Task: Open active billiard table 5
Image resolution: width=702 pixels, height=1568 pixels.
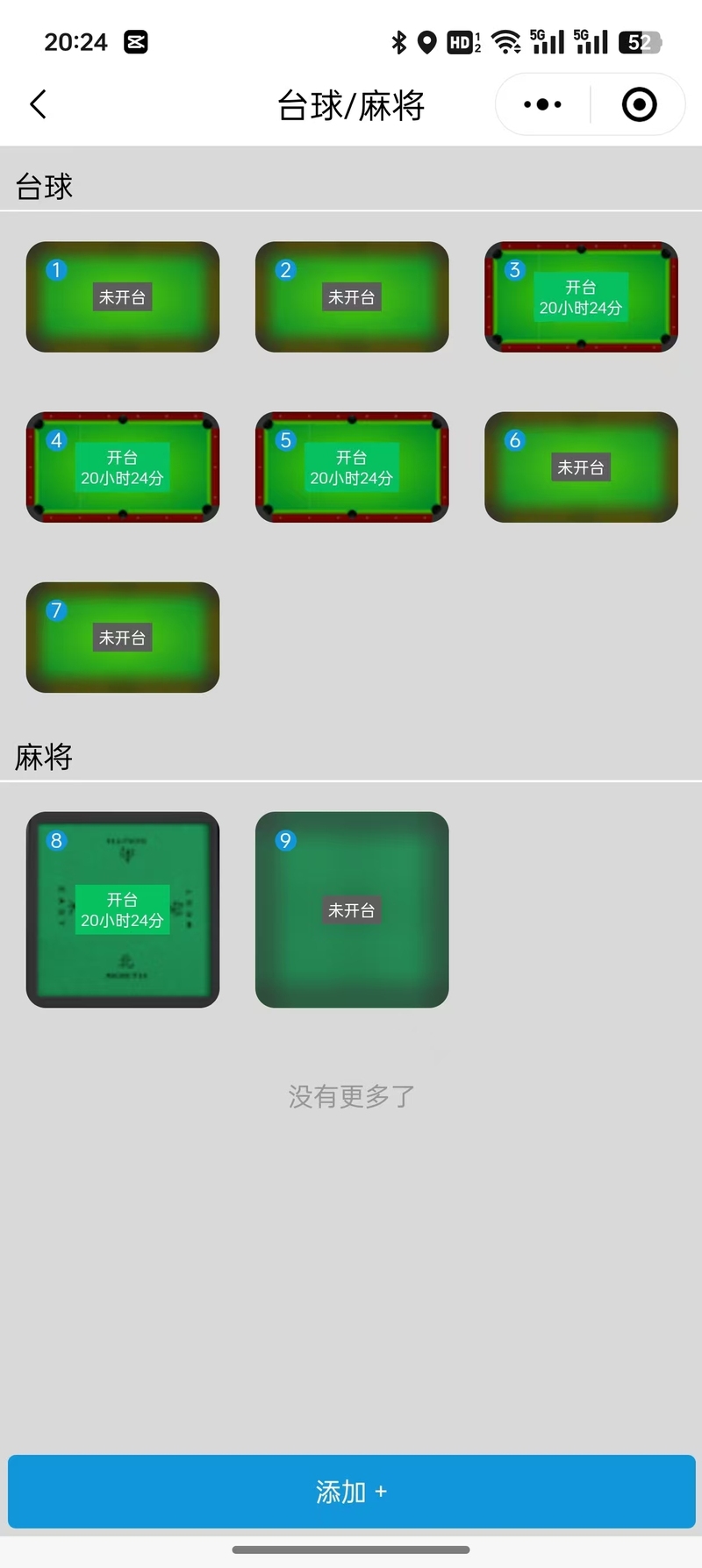Action: point(352,467)
